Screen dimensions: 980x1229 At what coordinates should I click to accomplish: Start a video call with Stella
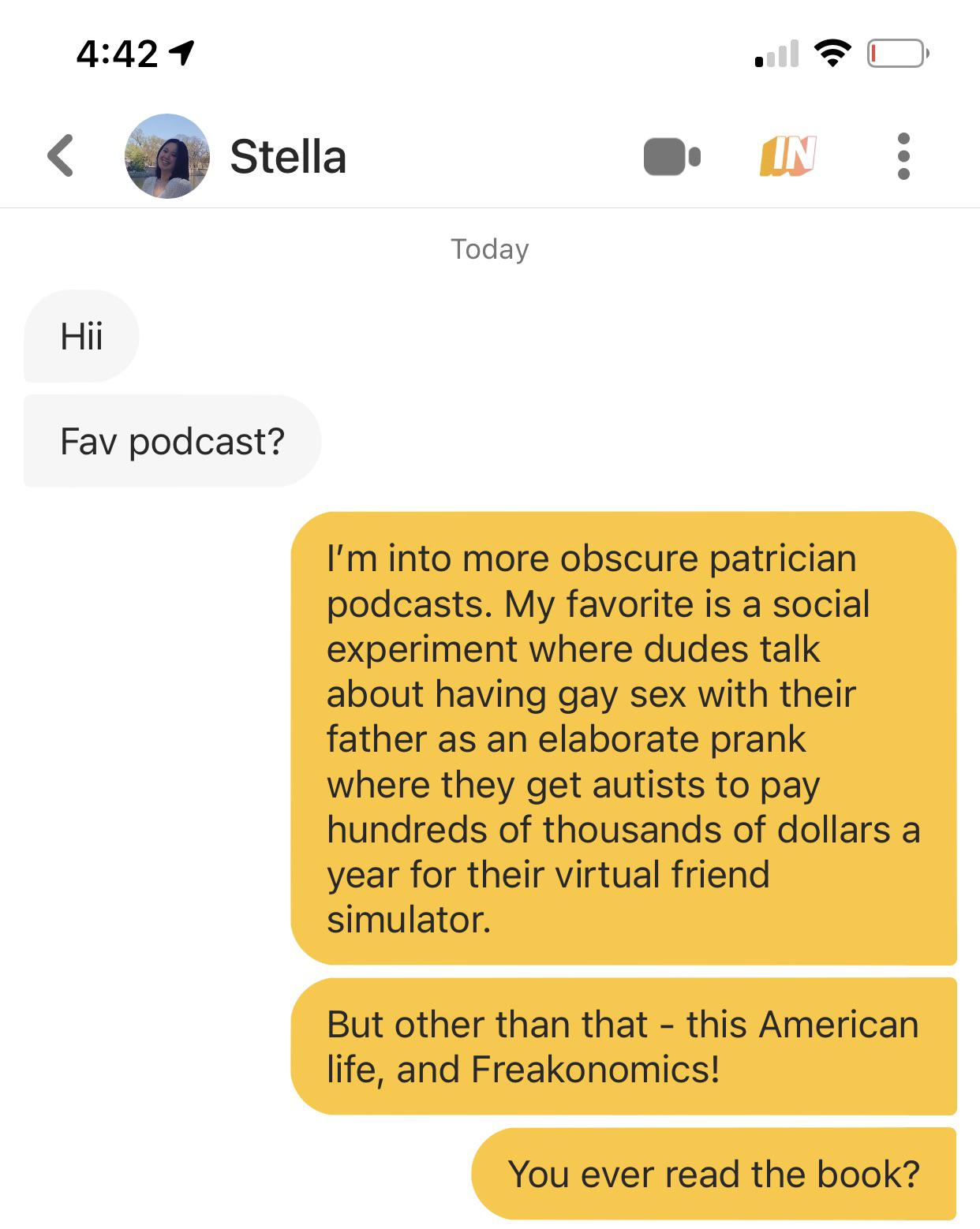pos(671,156)
